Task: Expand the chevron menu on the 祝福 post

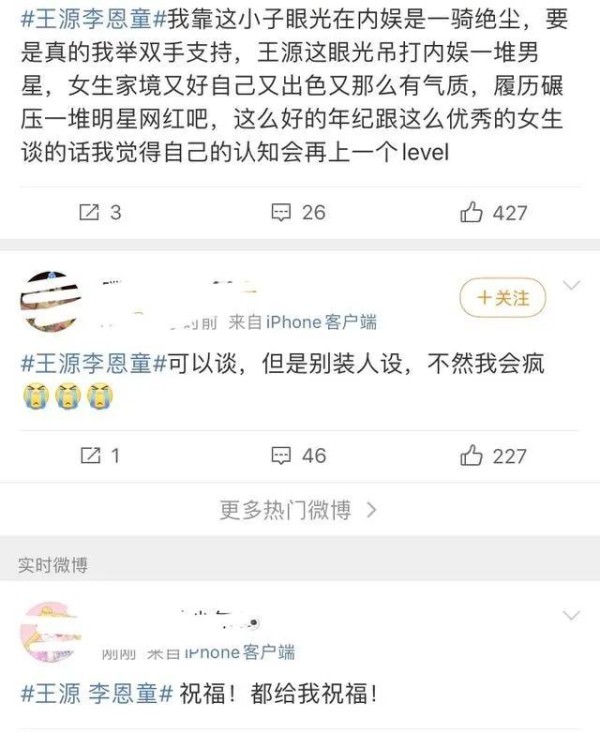Action: [571, 614]
